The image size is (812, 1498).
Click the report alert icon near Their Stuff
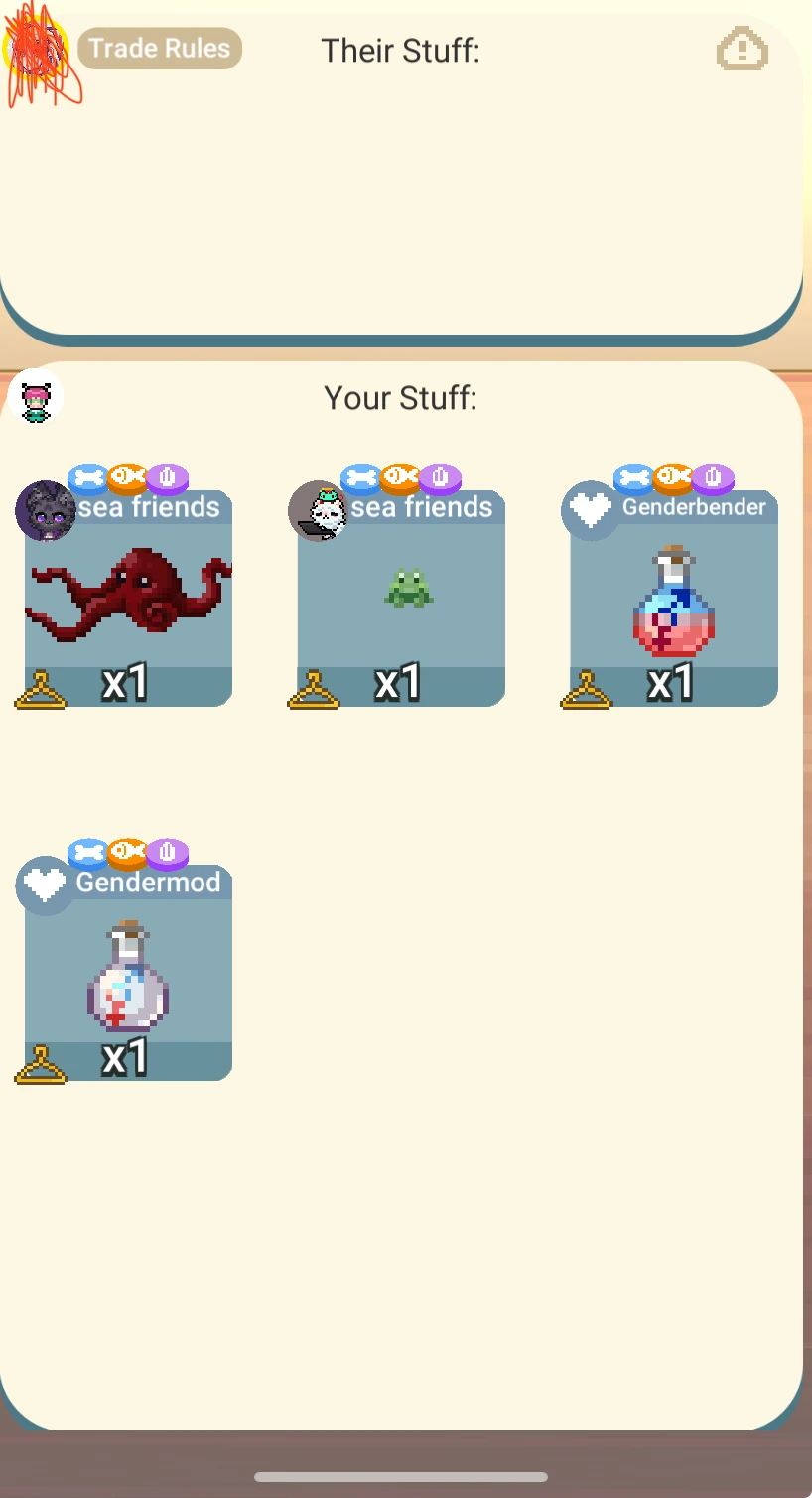pos(742,48)
